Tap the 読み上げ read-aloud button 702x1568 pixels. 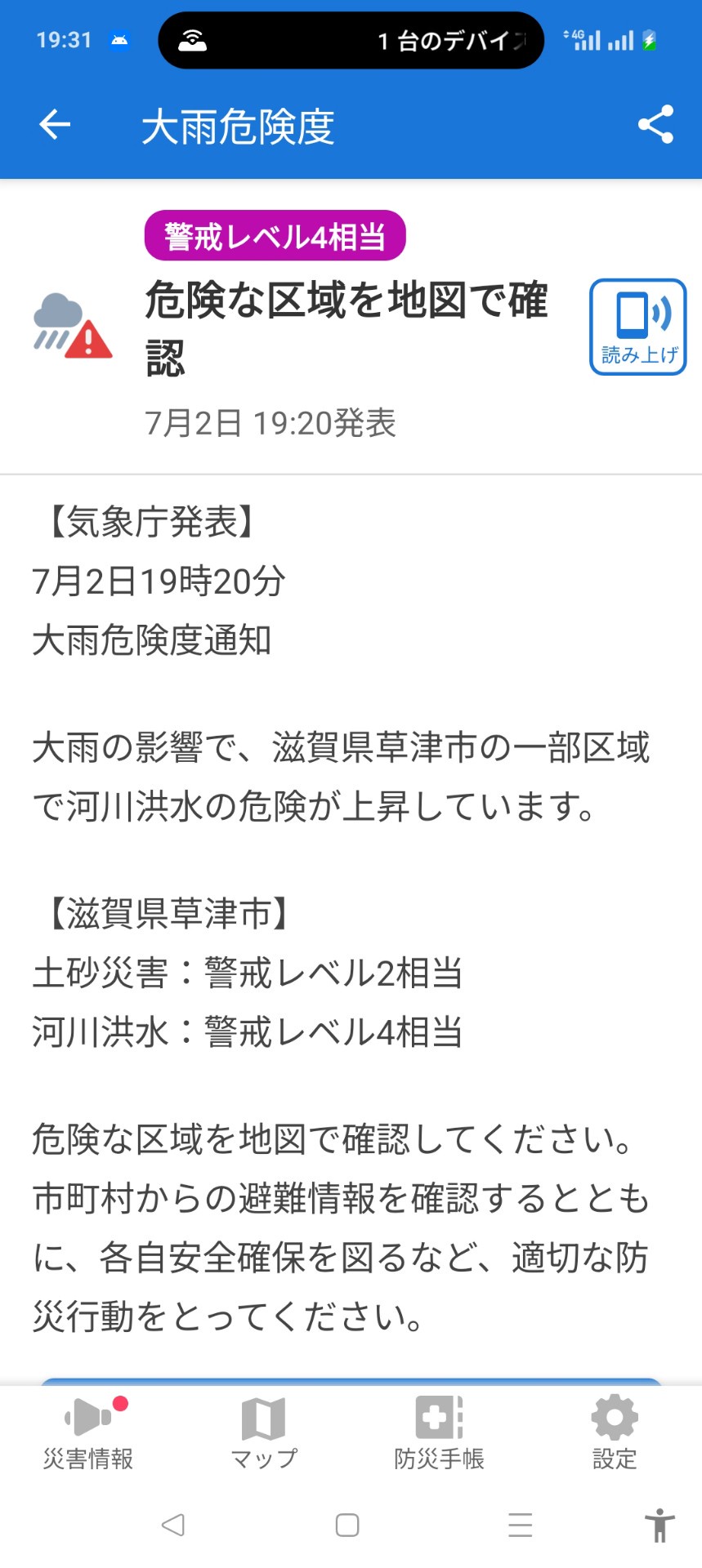[638, 327]
